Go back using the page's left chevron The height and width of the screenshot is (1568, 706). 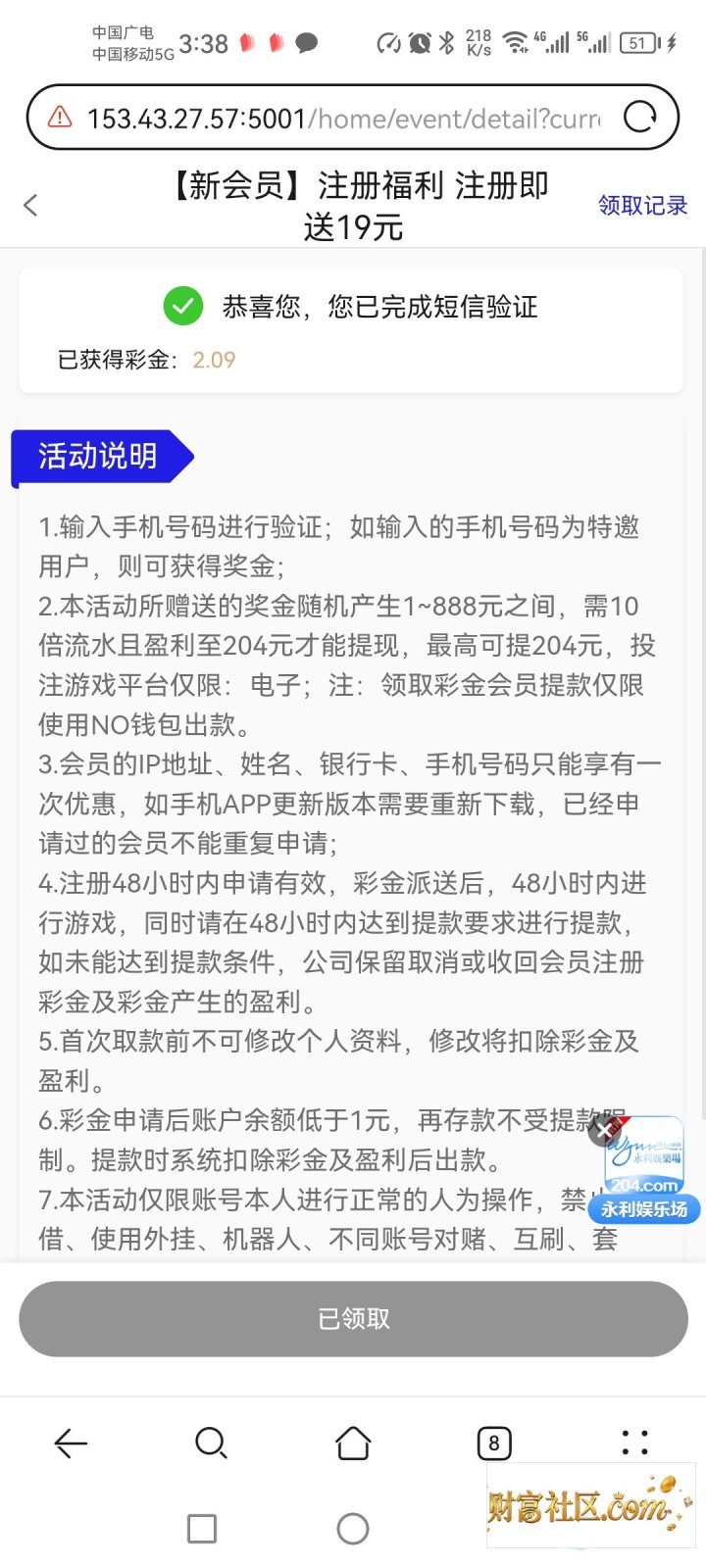point(30,205)
